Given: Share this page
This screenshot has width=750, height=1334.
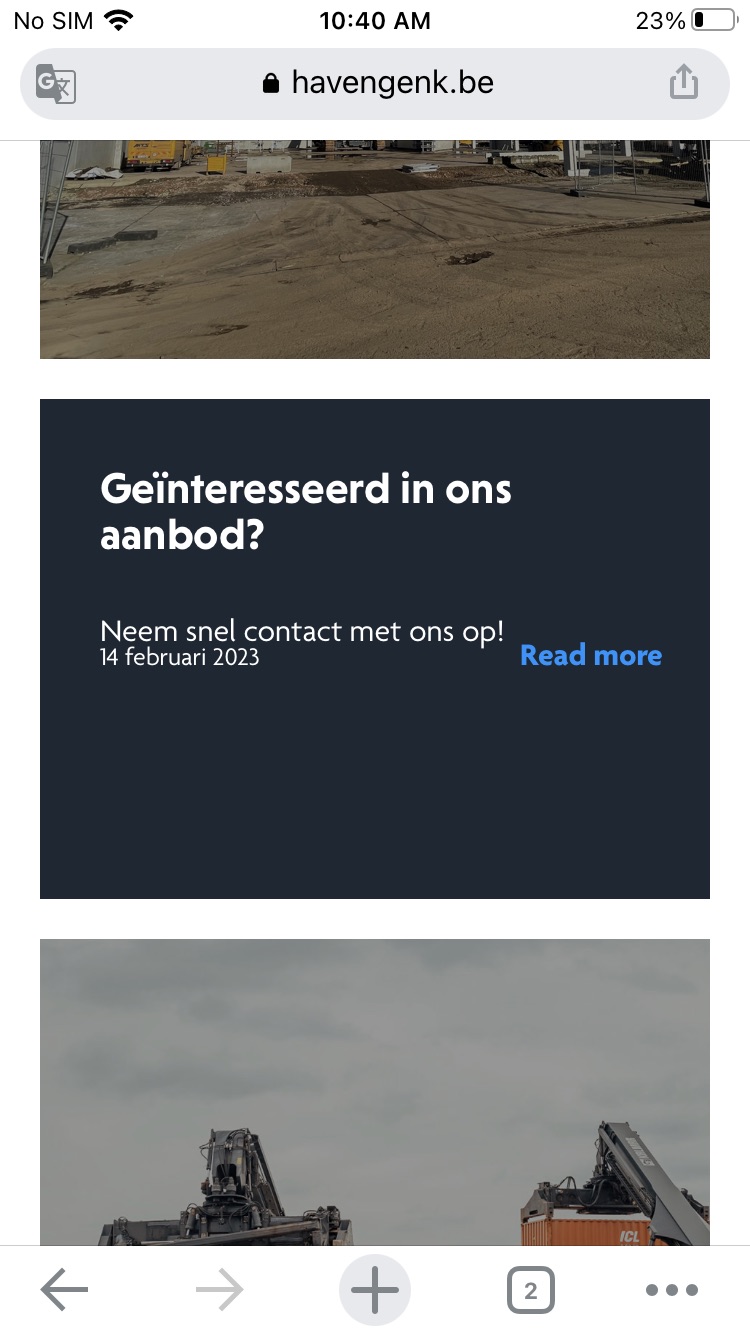Looking at the screenshot, I should [683, 82].
